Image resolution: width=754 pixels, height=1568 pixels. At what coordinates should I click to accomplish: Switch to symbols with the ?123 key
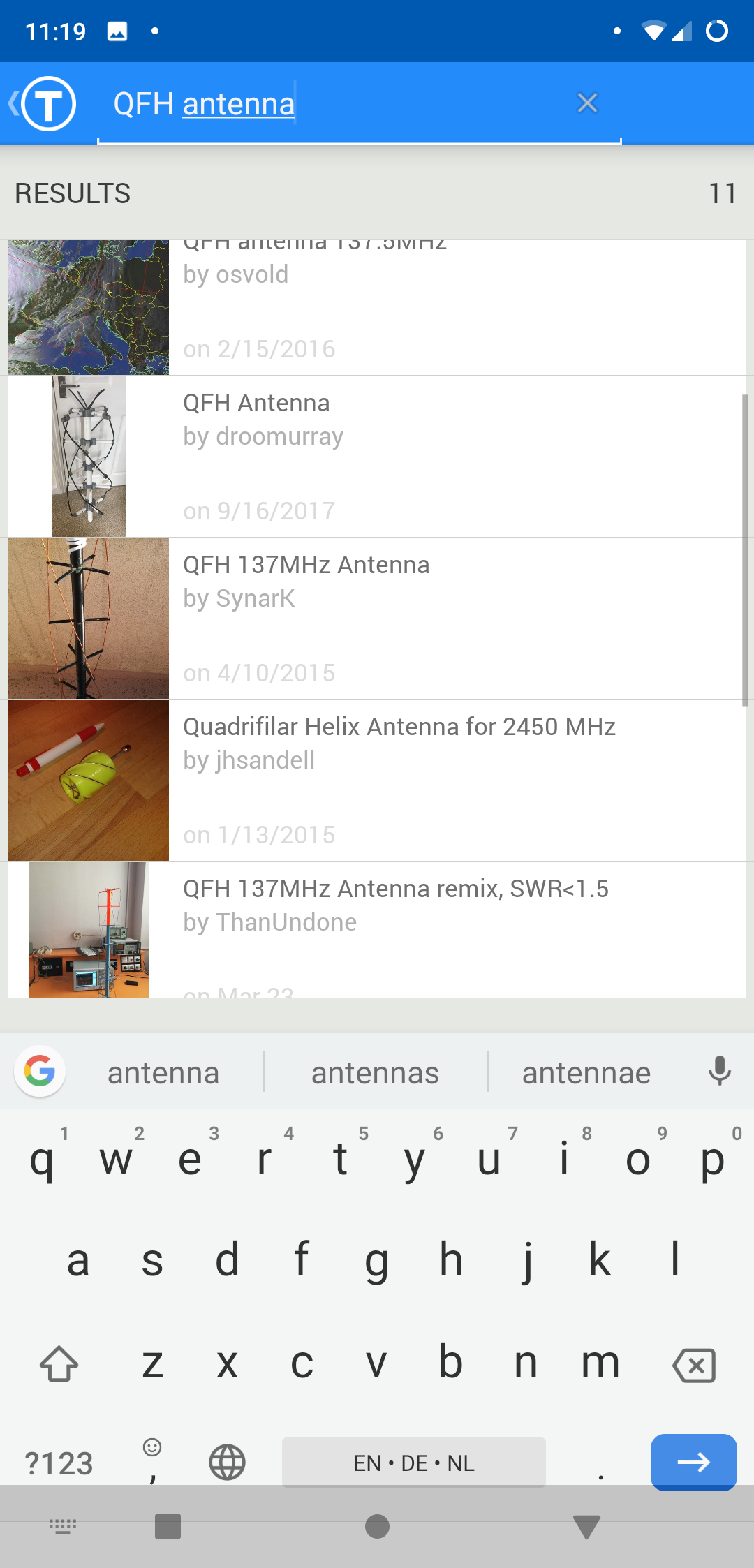tap(59, 1462)
